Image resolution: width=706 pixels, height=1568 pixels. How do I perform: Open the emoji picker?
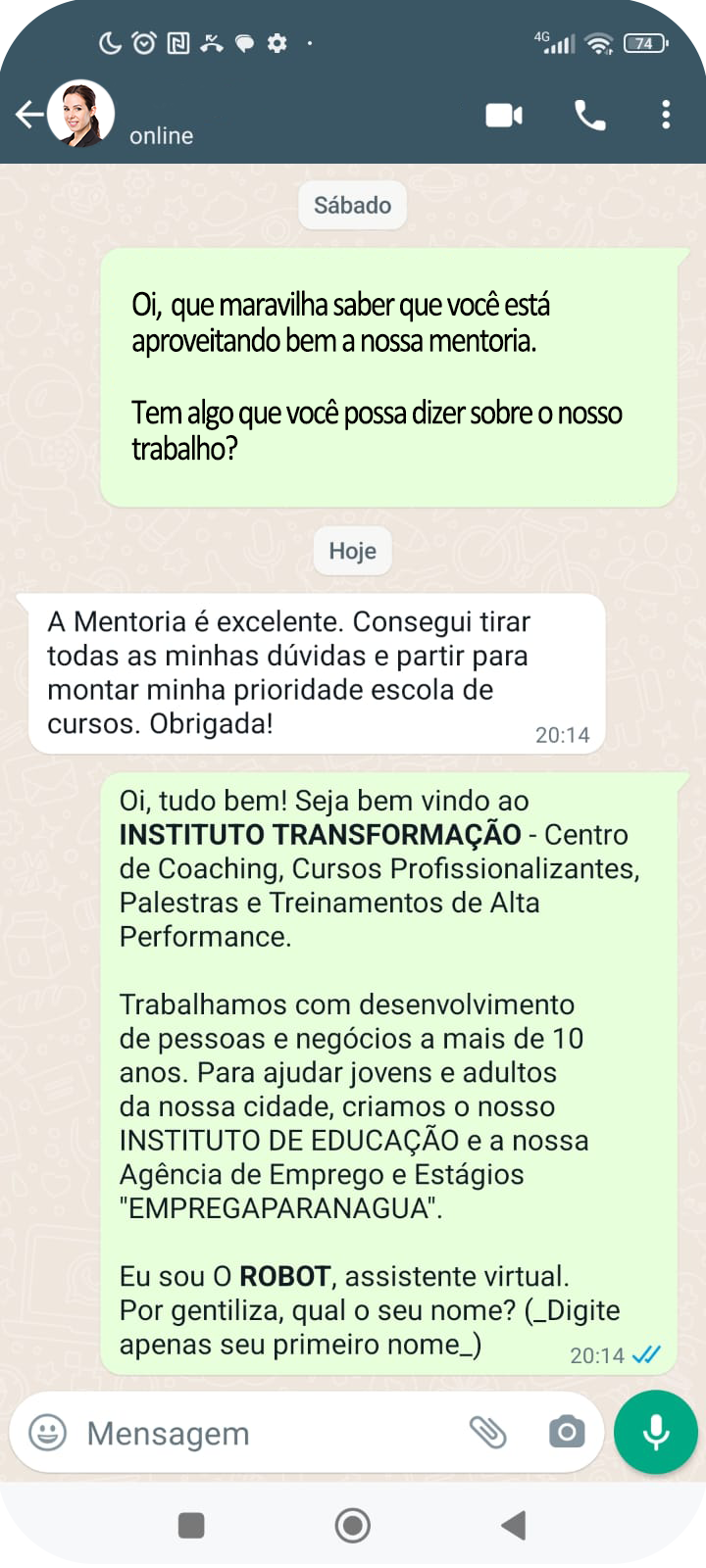pyautogui.click(x=47, y=1433)
